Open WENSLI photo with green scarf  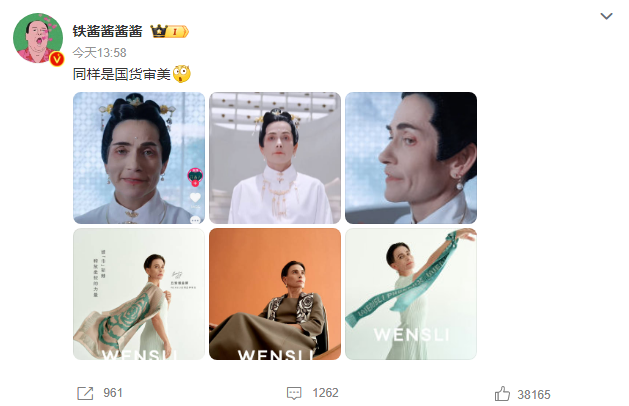coord(410,294)
